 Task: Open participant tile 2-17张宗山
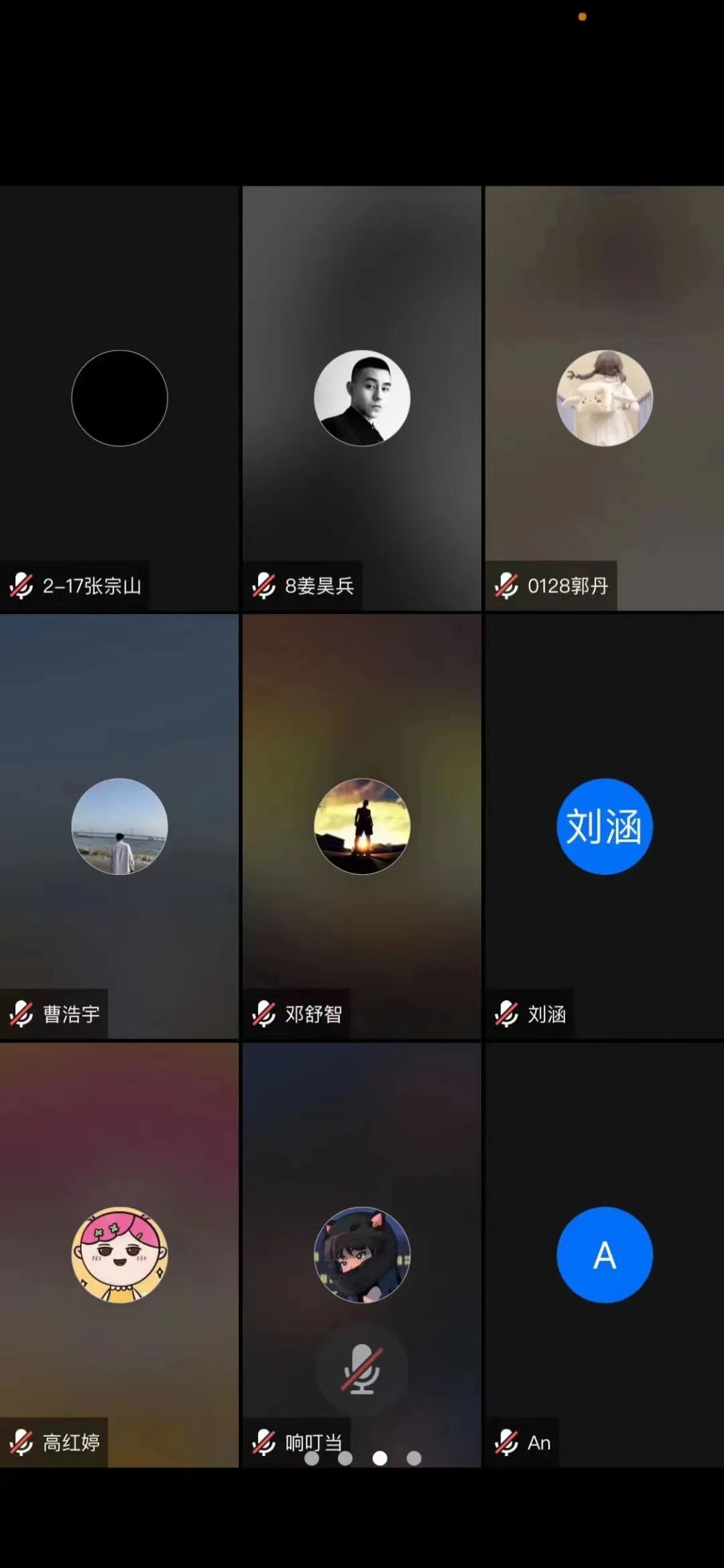119,398
